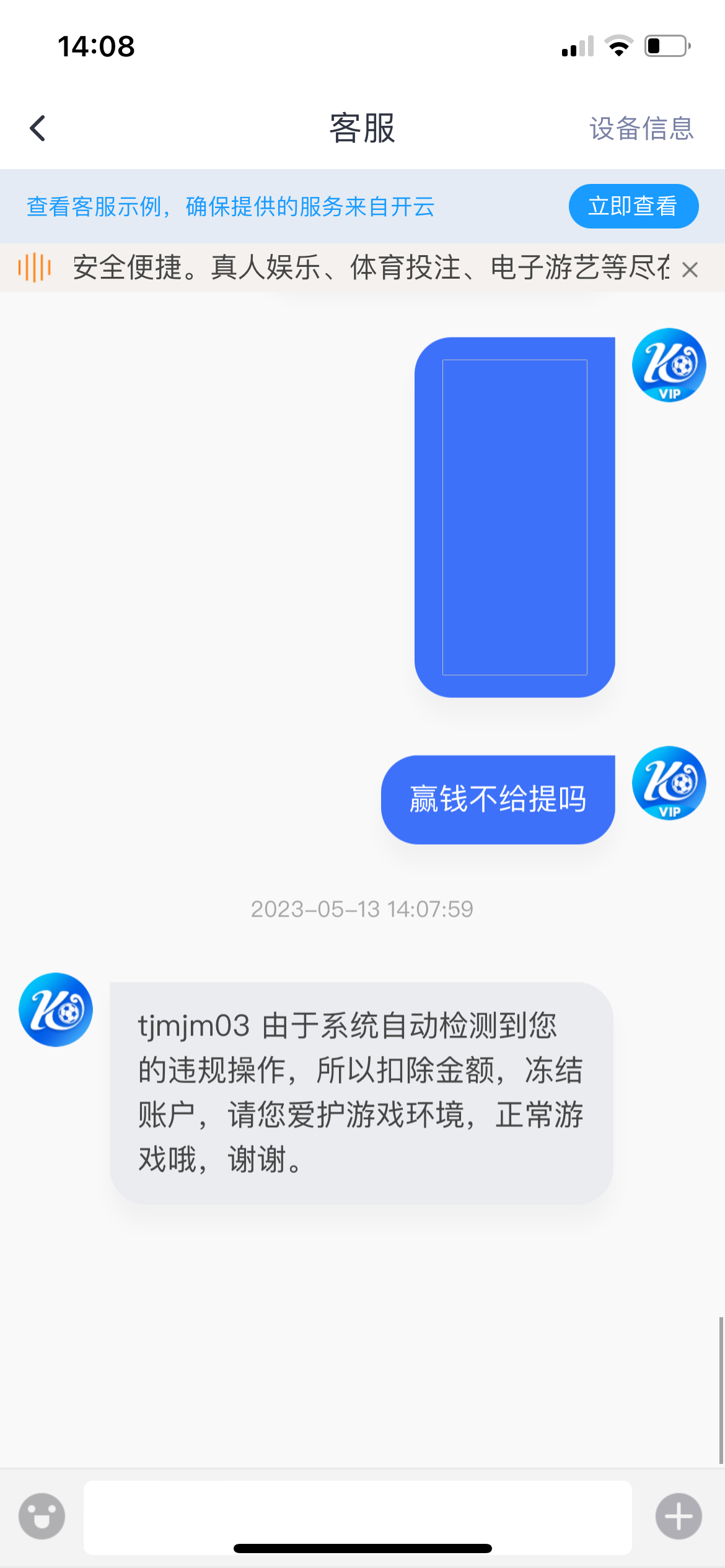The width and height of the screenshot is (725, 1568).
Task: Open 设备信息 device info
Action: point(641,129)
